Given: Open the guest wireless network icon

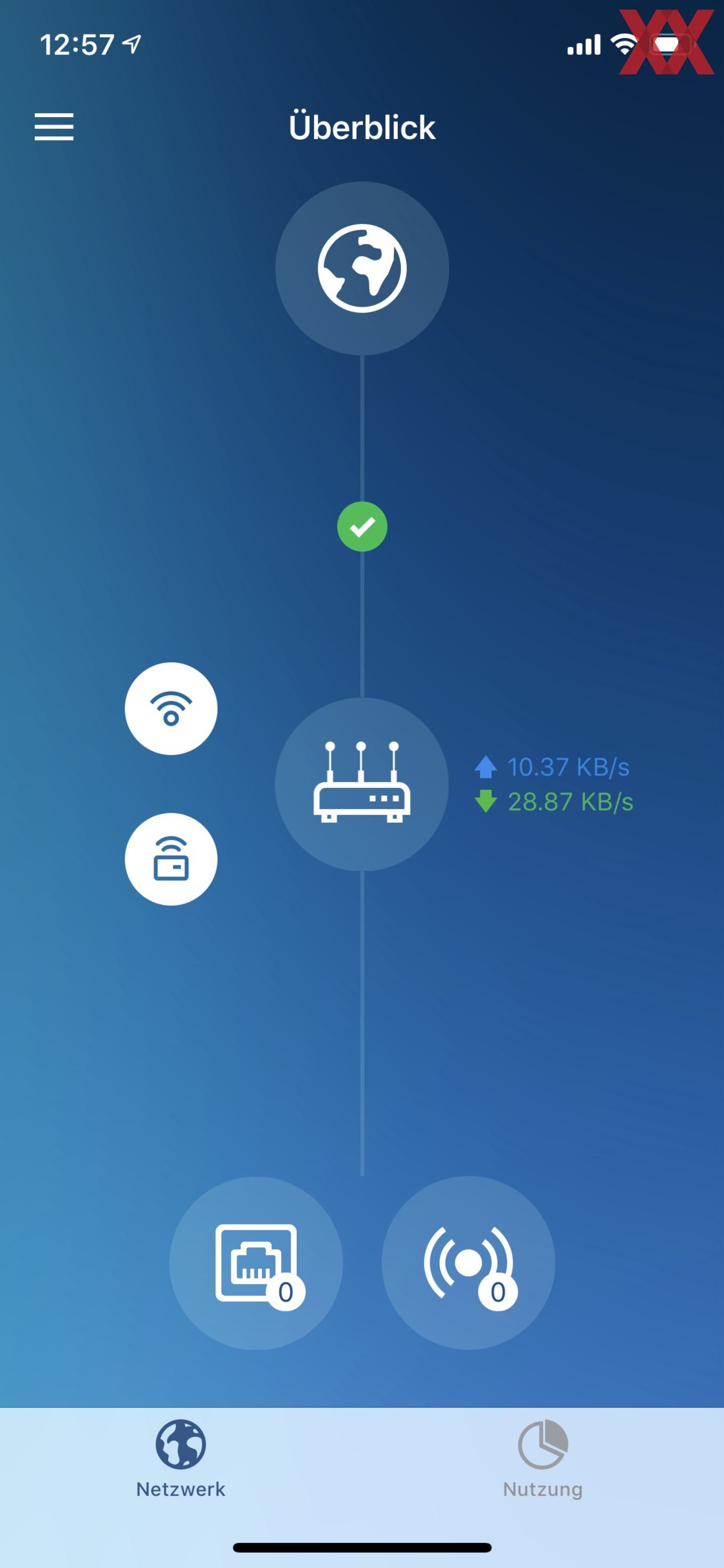Looking at the screenshot, I should click(x=171, y=859).
